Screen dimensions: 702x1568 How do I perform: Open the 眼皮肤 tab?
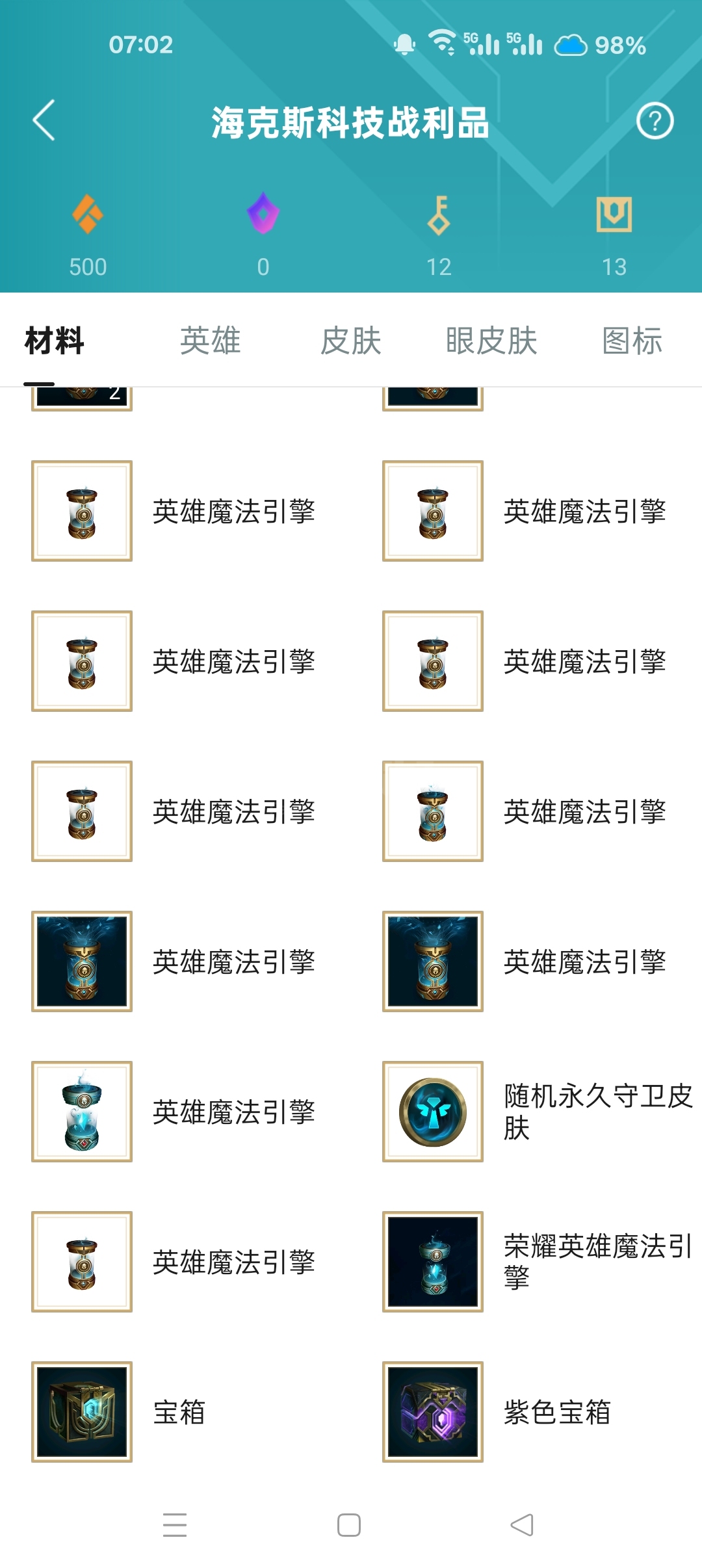[x=491, y=341]
